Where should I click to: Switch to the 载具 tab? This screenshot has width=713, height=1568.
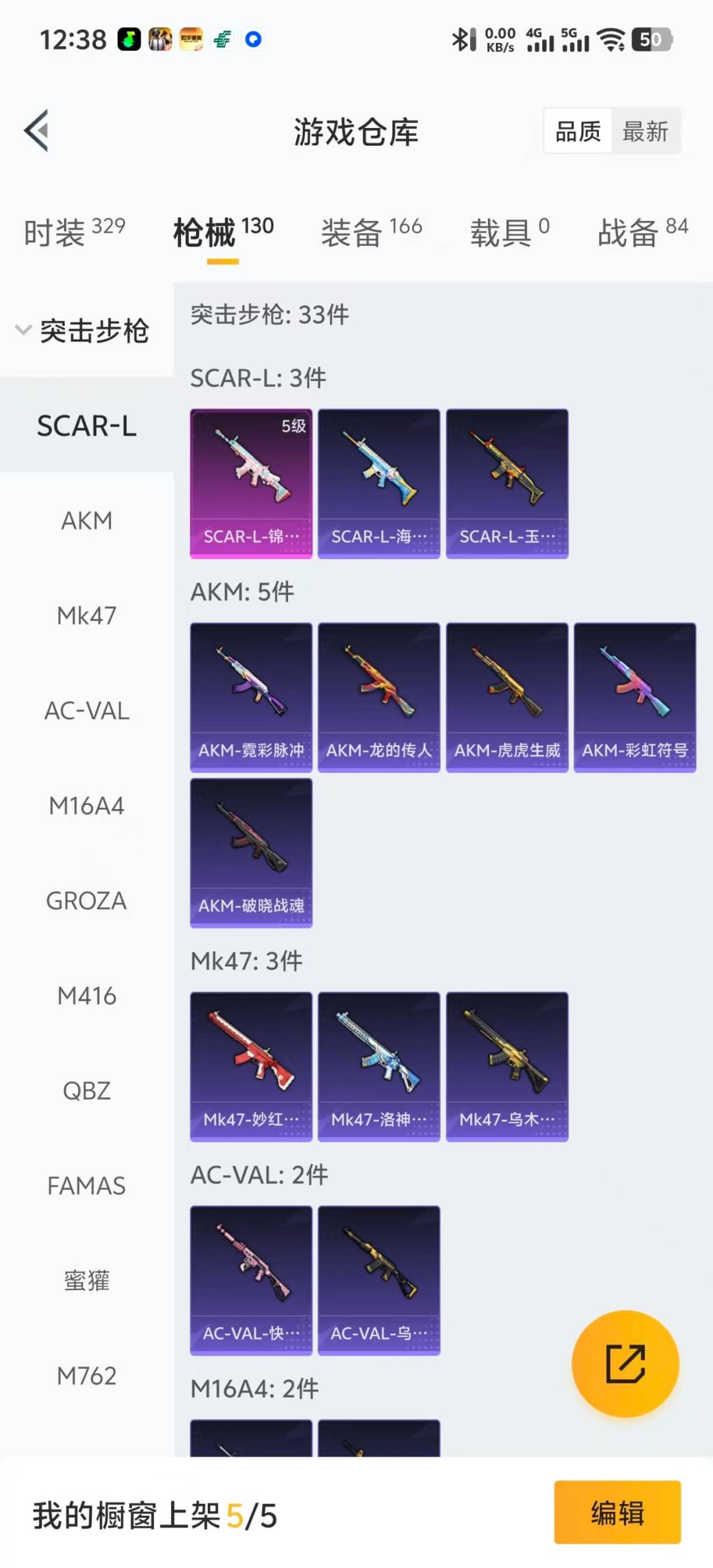[509, 232]
